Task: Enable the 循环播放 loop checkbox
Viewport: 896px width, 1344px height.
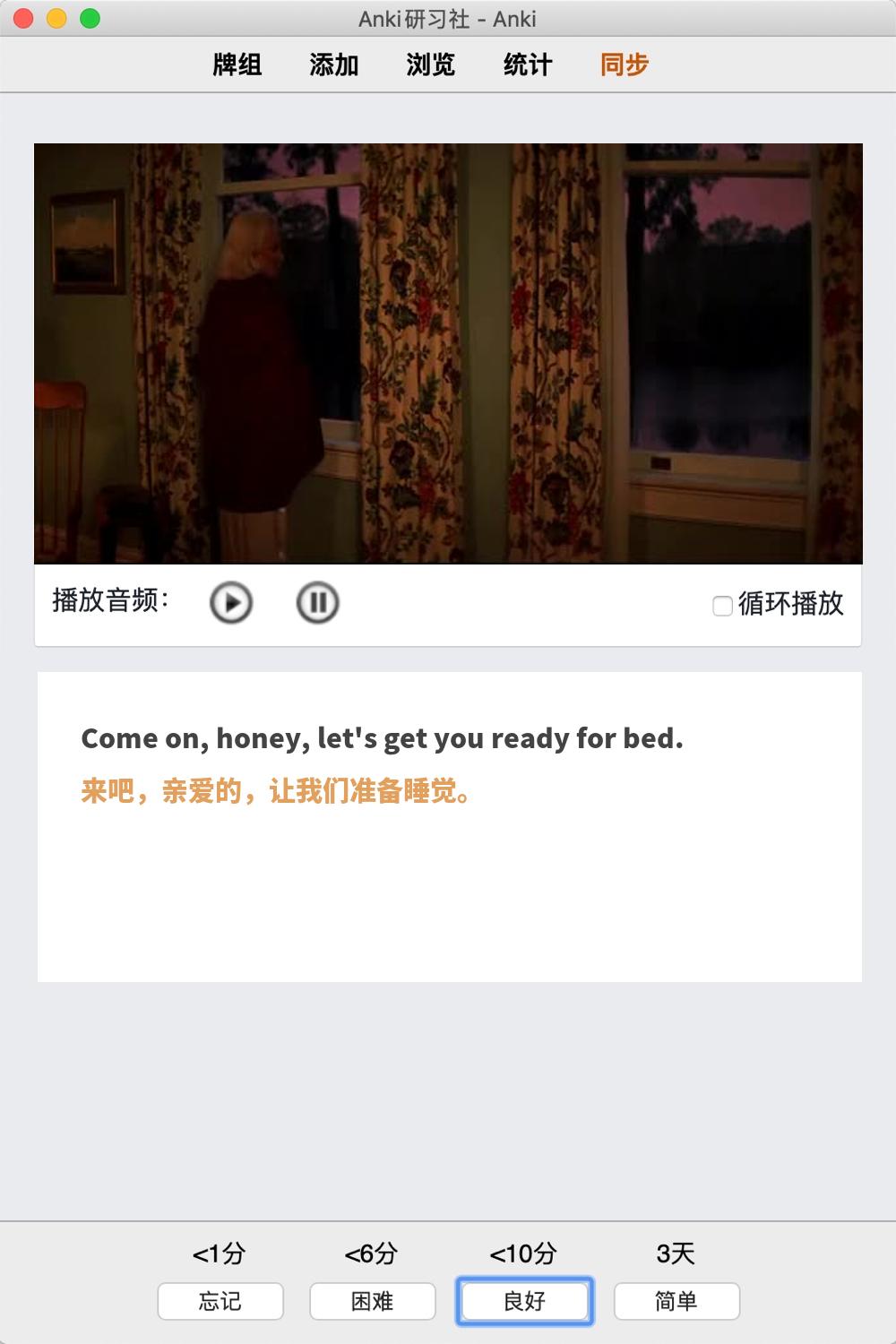Action: click(722, 606)
